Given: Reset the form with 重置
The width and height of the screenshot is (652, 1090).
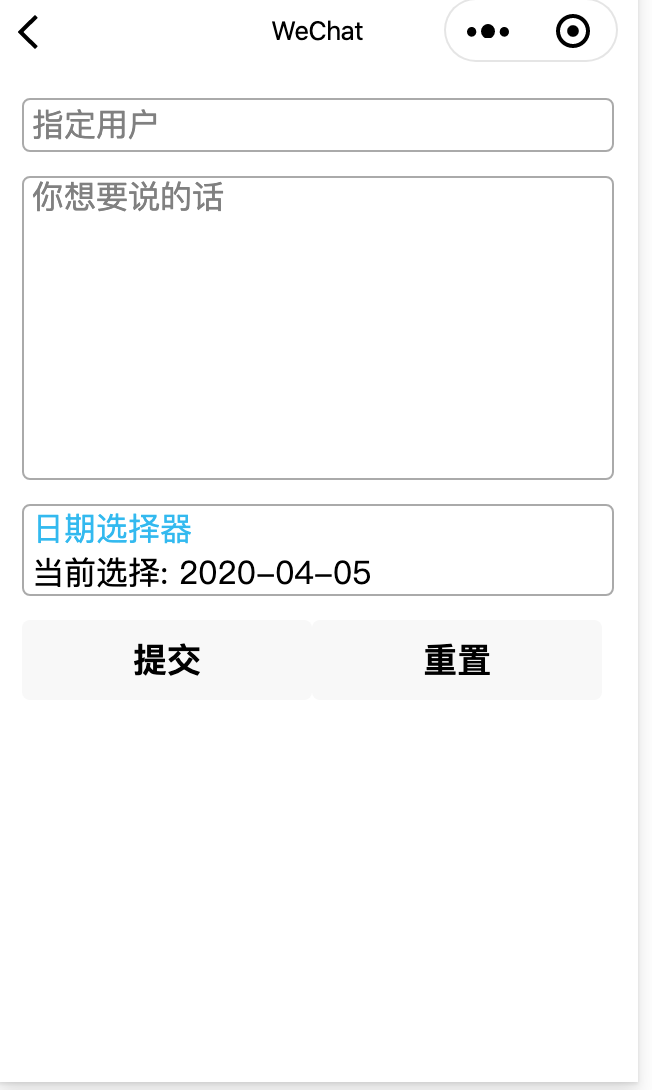Looking at the screenshot, I should click(x=457, y=660).
